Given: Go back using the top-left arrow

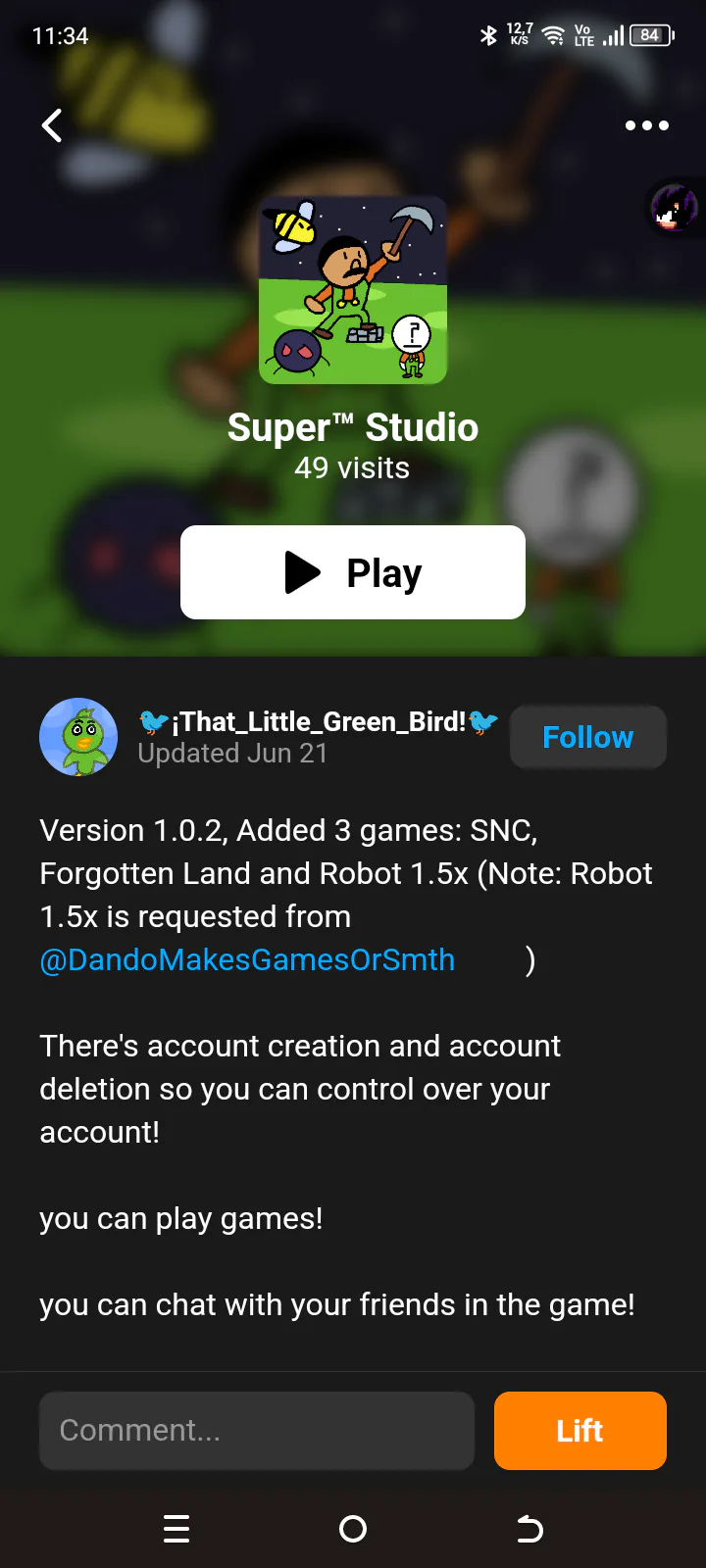Looking at the screenshot, I should (52, 125).
